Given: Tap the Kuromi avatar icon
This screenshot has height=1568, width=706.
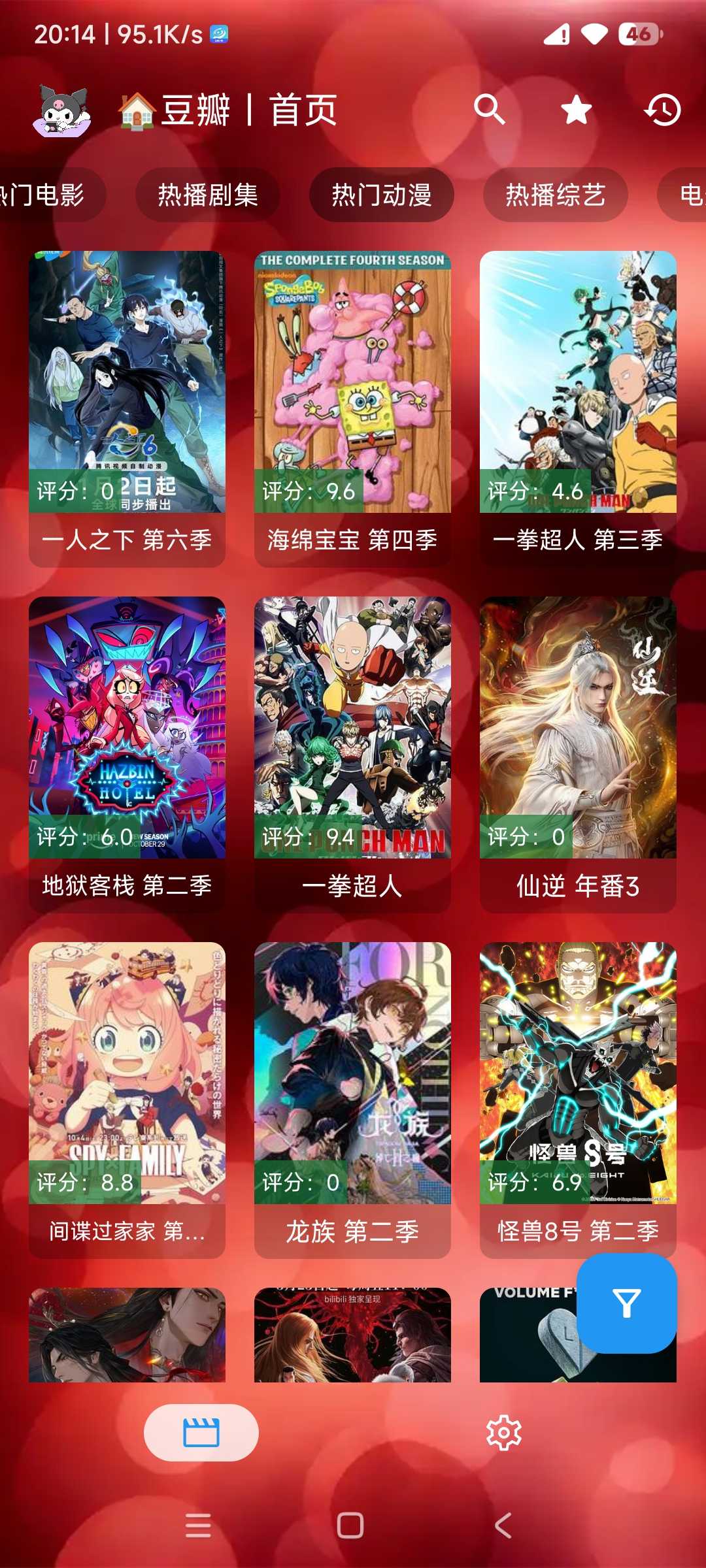Looking at the screenshot, I should coord(62,110).
